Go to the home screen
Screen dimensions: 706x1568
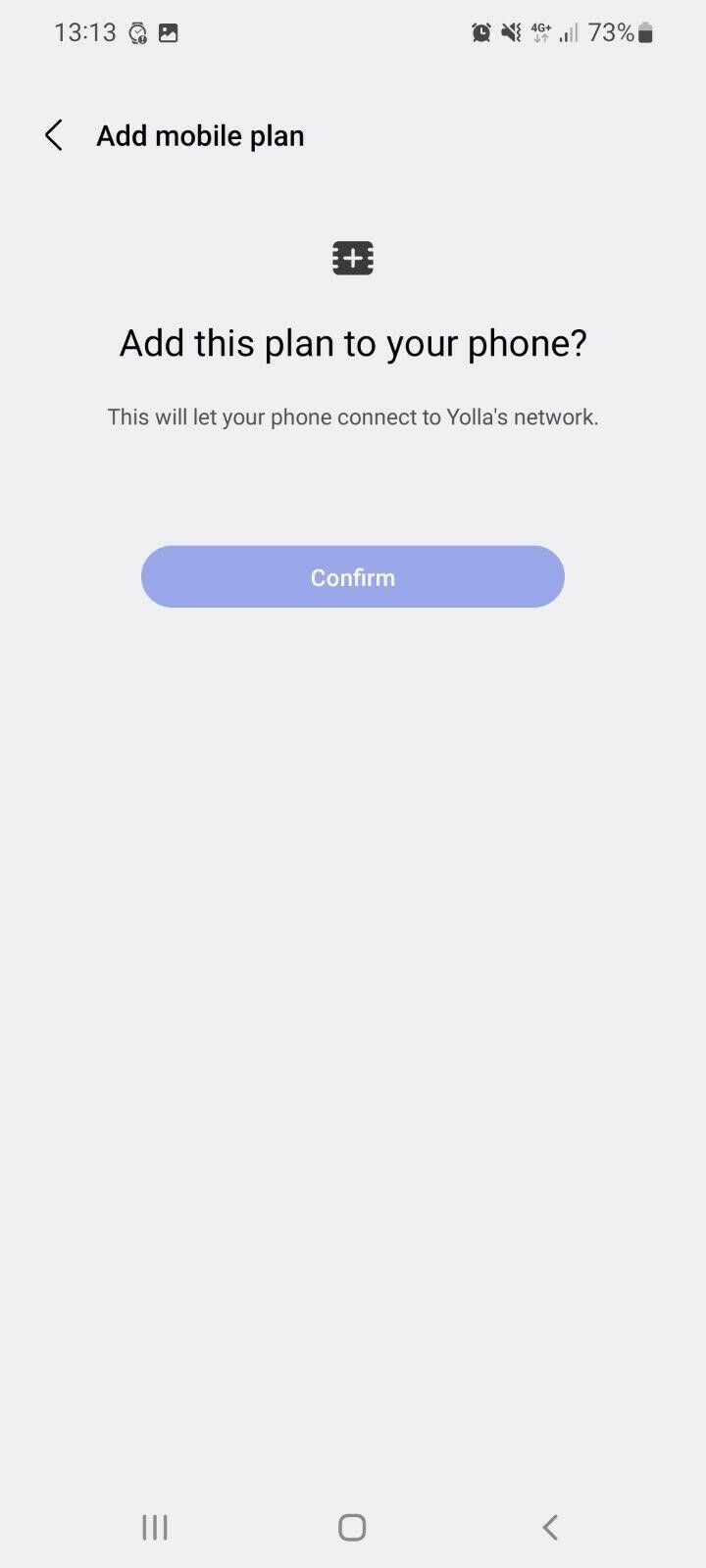pyautogui.click(x=352, y=1527)
